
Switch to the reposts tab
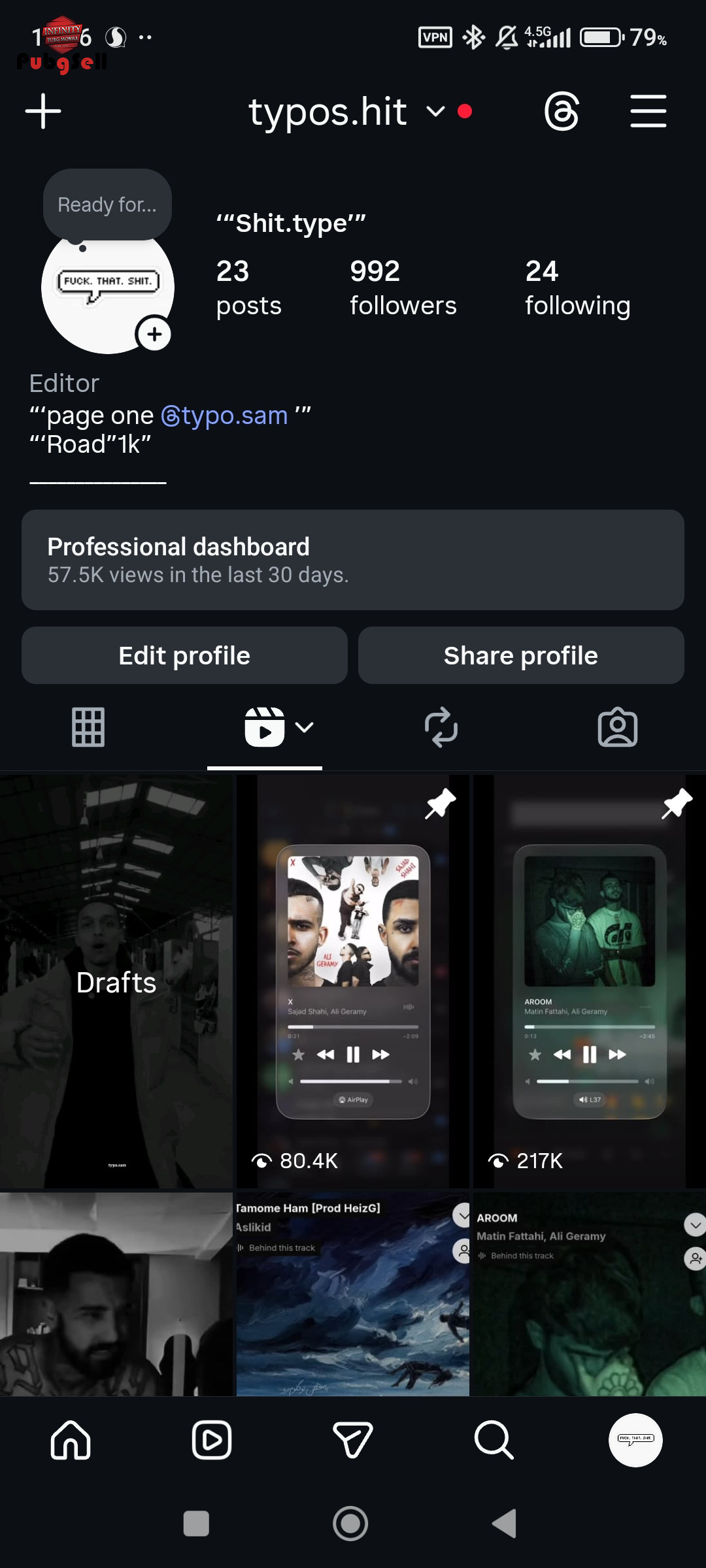(441, 727)
